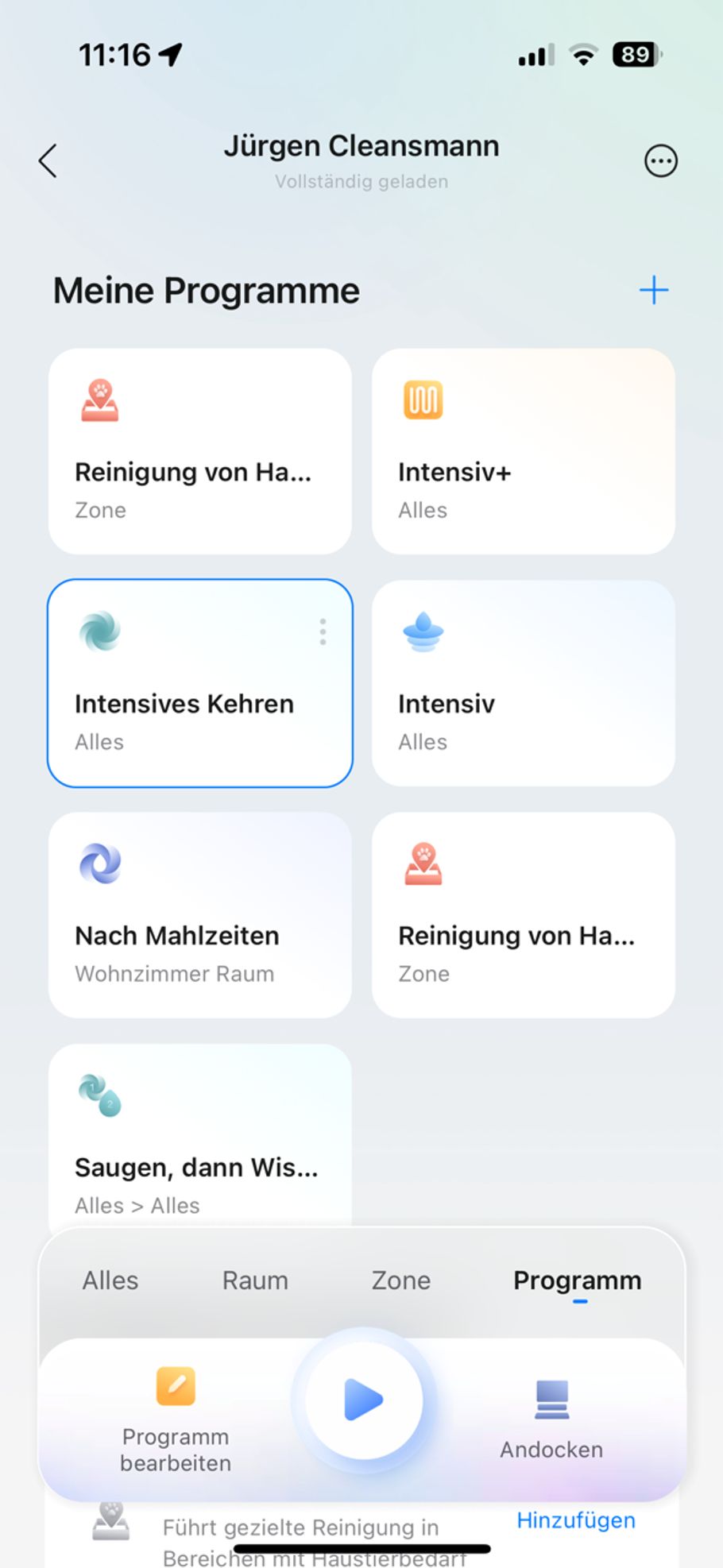This screenshot has height=1568, width=723.
Task: Select the Intensiv+ program card
Action: [523, 451]
